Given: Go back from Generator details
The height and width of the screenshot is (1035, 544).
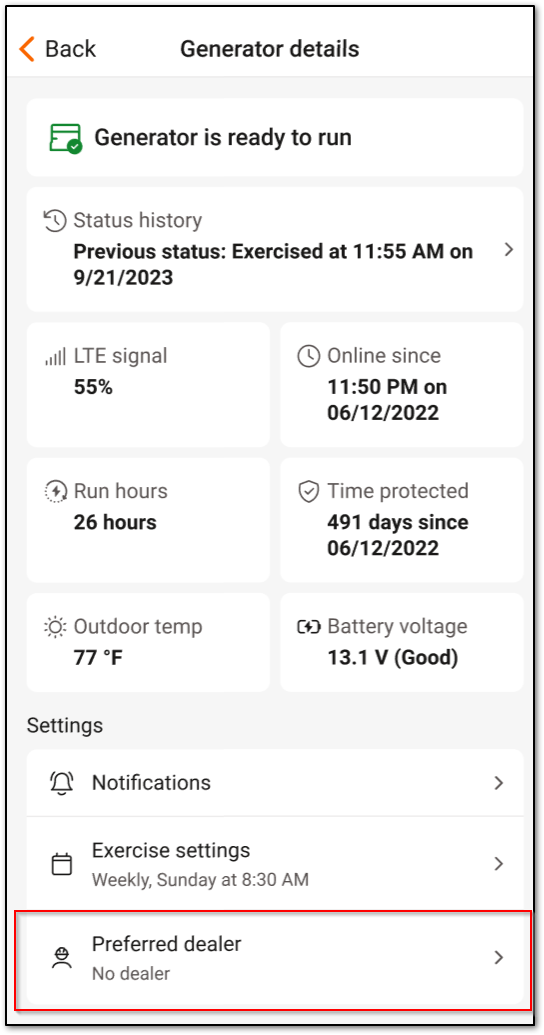Looking at the screenshot, I should (x=57, y=49).
